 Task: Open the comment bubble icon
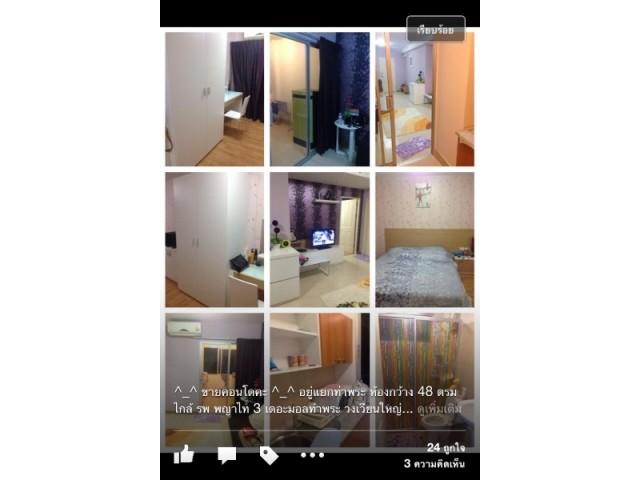click(x=227, y=455)
